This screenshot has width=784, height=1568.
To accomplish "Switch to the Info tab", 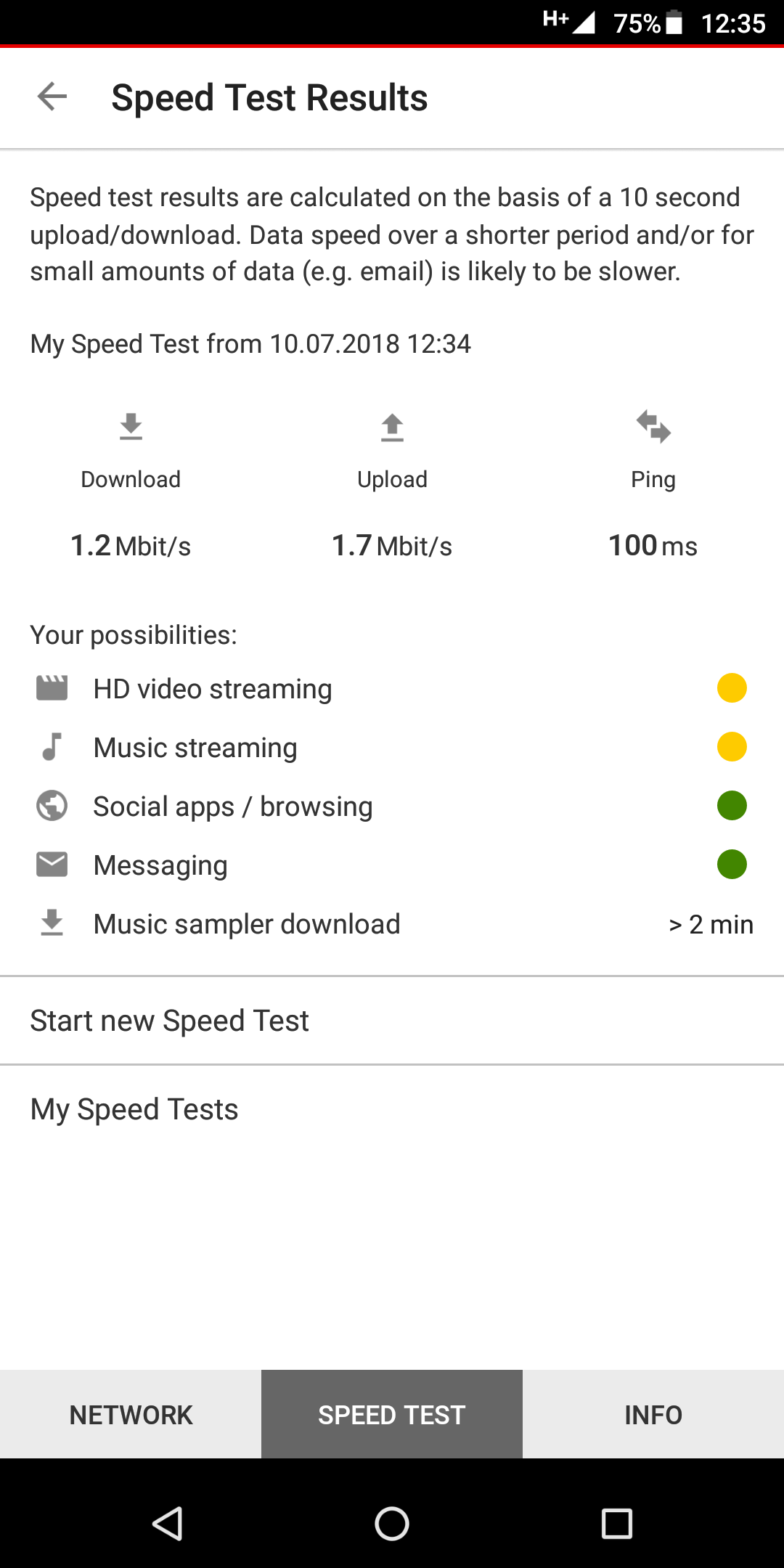I will coord(653,1414).
